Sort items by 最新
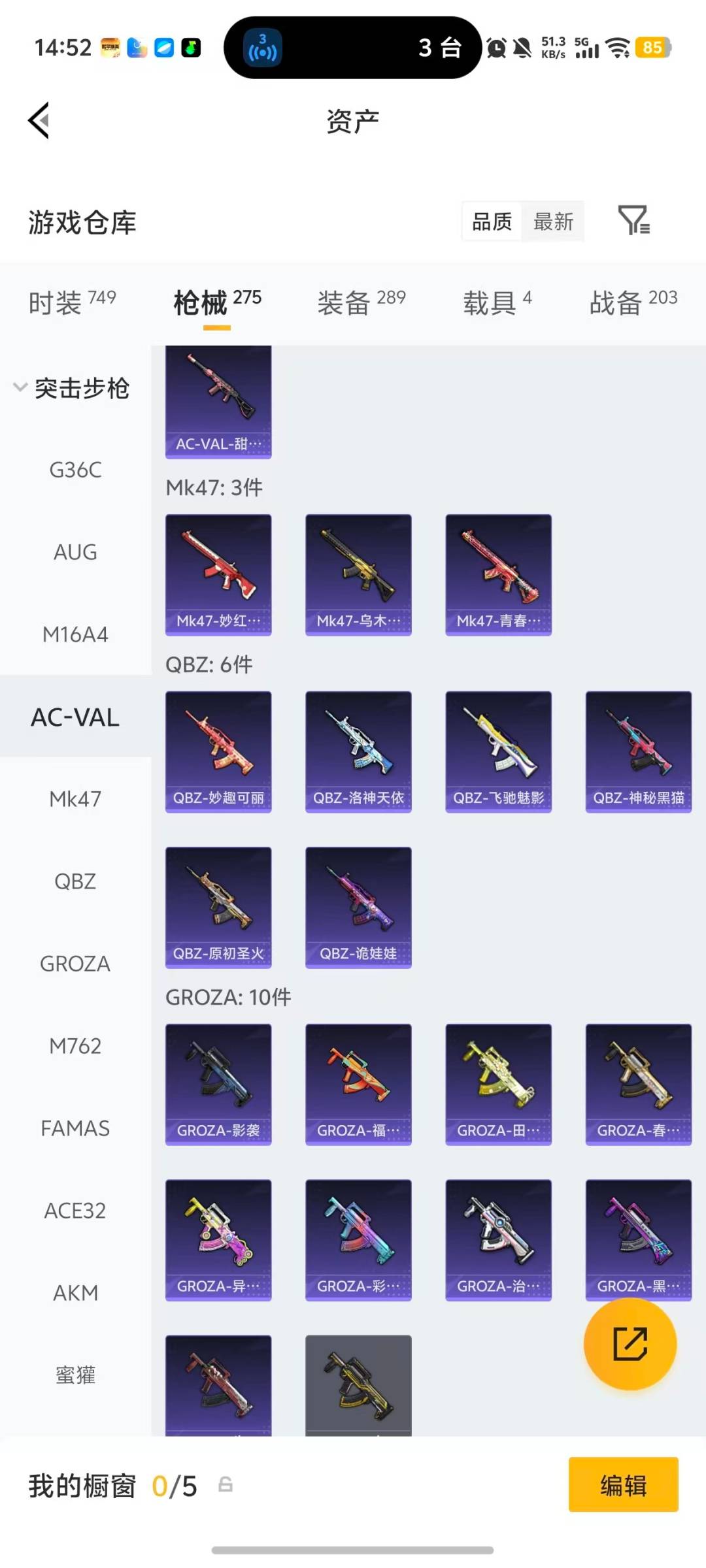 pyautogui.click(x=553, y=222)
